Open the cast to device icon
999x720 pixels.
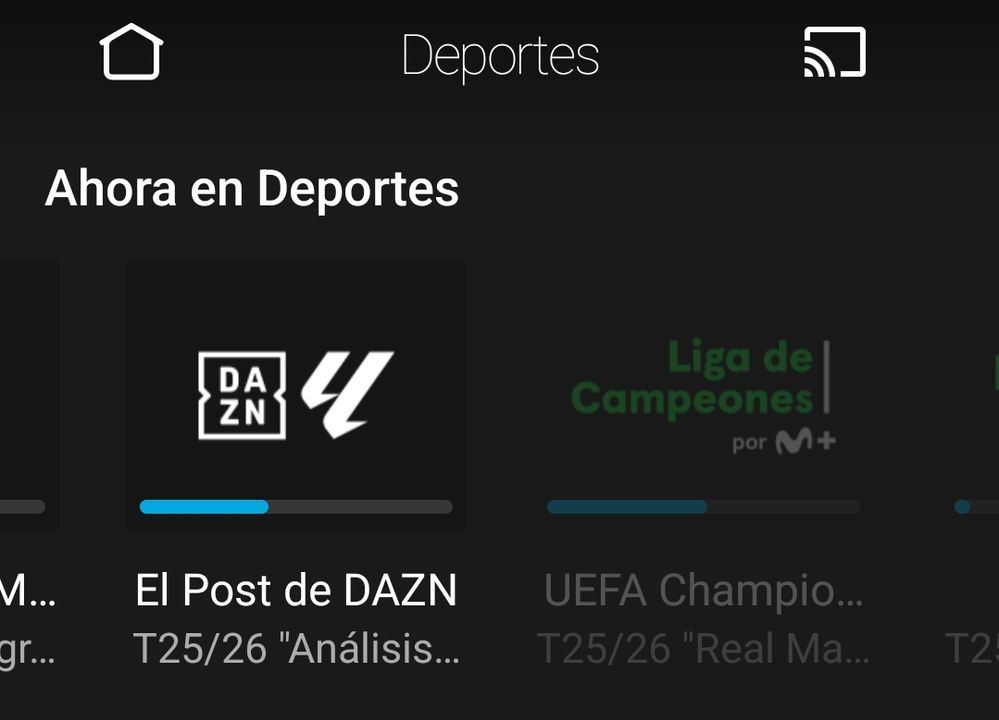coord(835,52)
